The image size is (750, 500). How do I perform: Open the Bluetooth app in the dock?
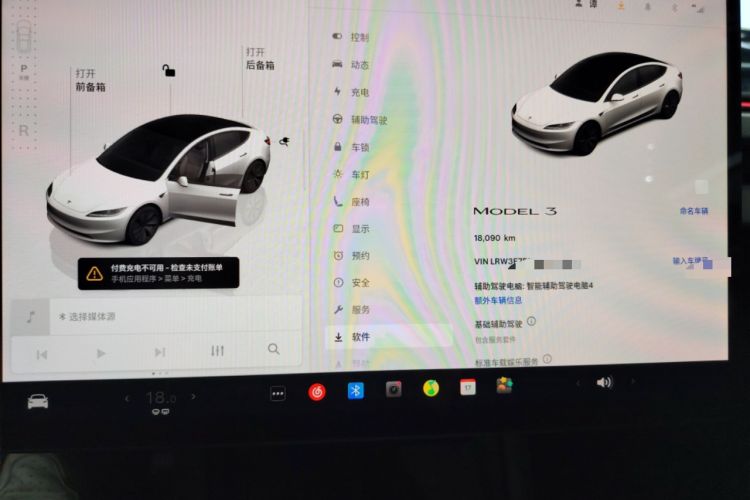click(355, 391)
